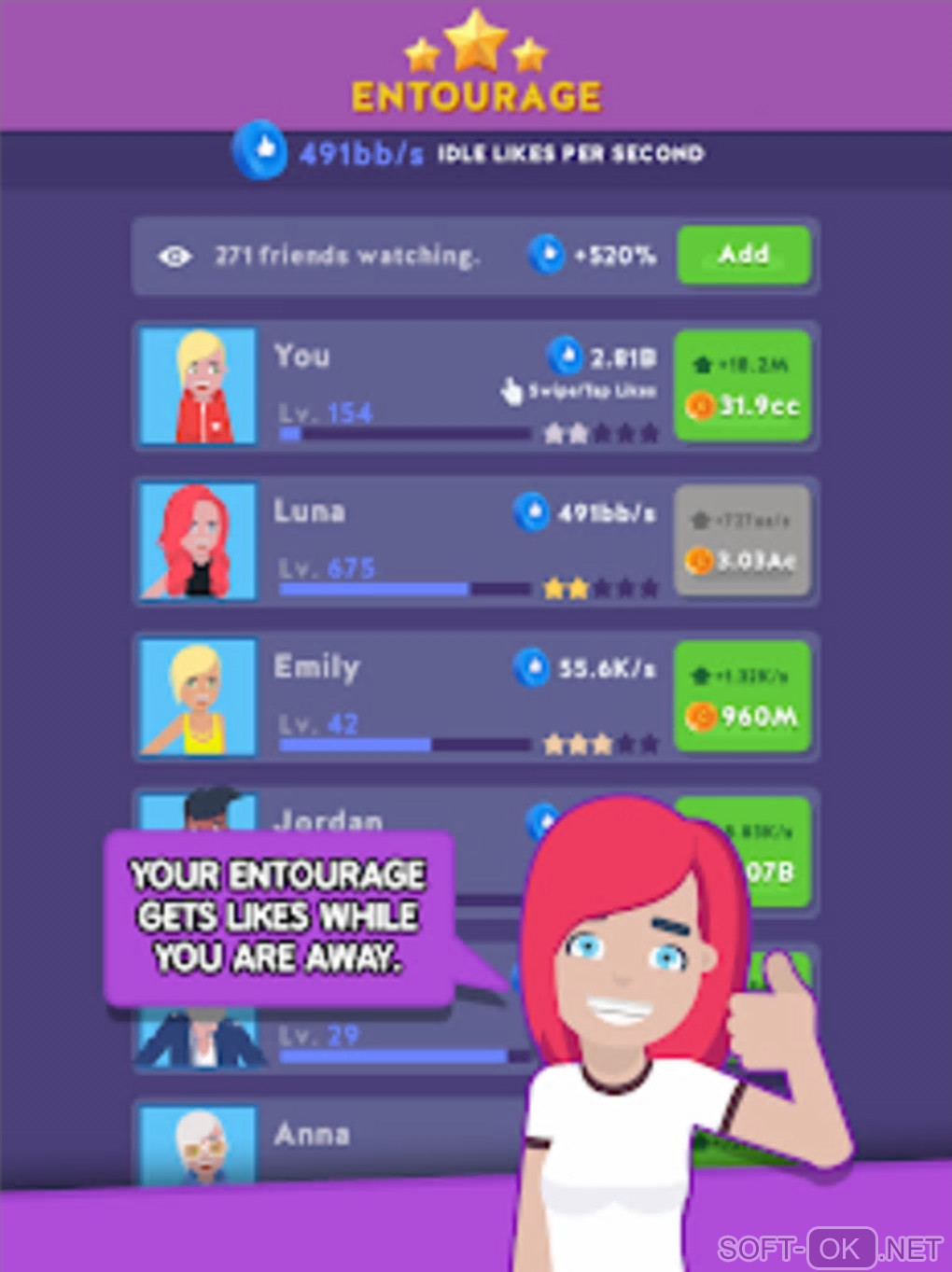Viewport: 952px width, 1272px height.
Task: Select the You character row
Action: point(401,386)
